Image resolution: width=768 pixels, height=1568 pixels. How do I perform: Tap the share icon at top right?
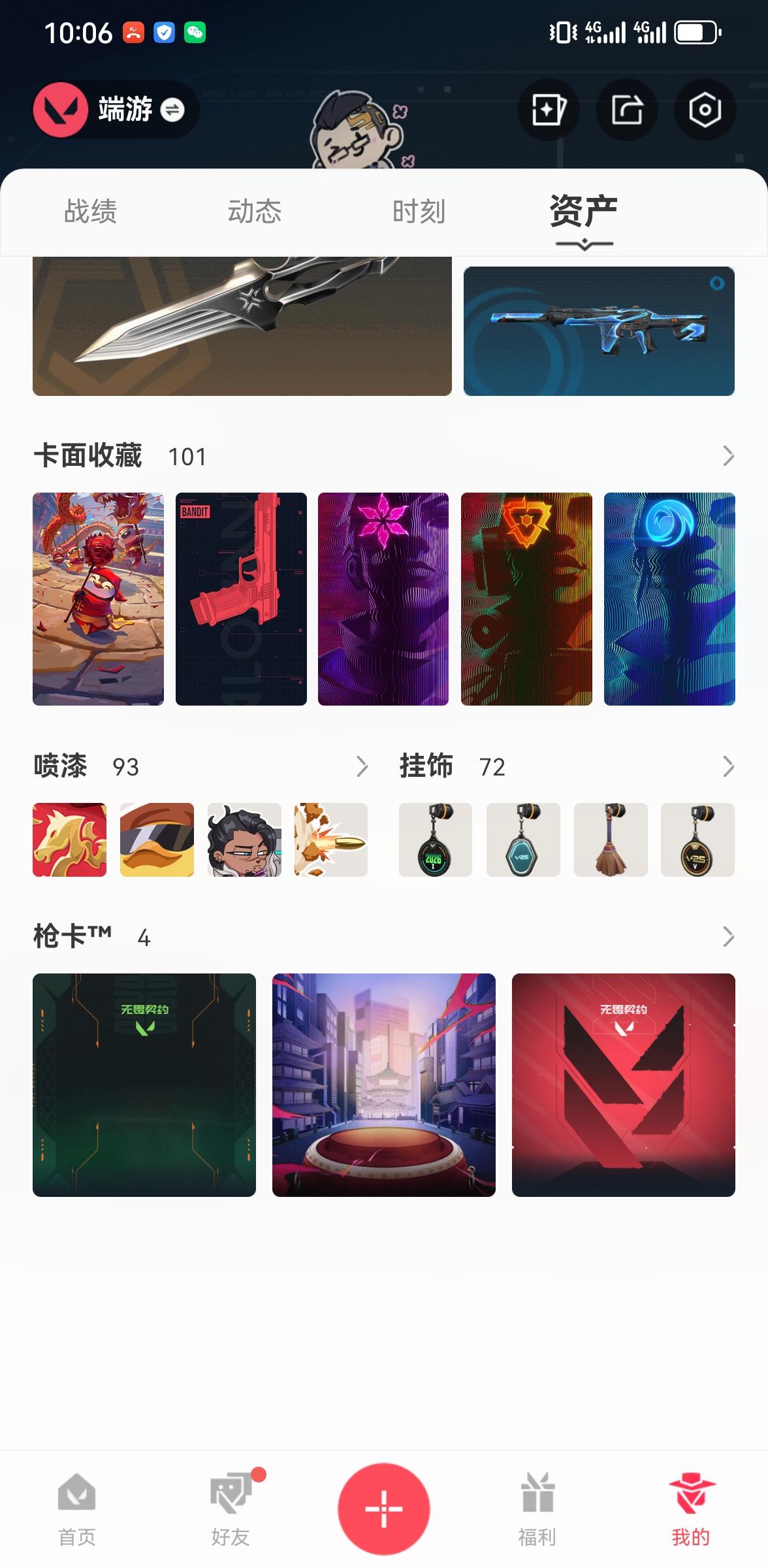(x=627, y=110)
